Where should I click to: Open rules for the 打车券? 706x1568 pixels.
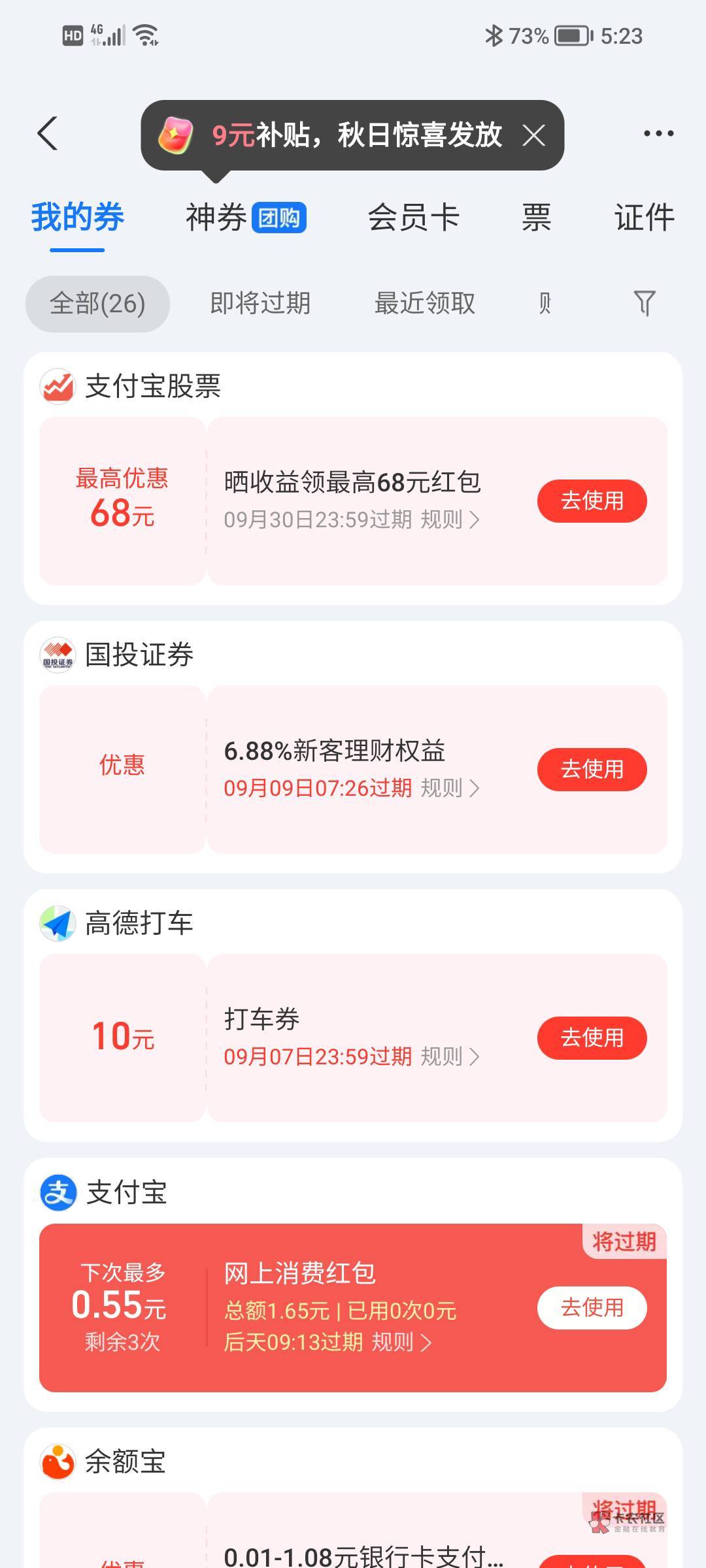pyautogui.click(x=450, y=1057)
